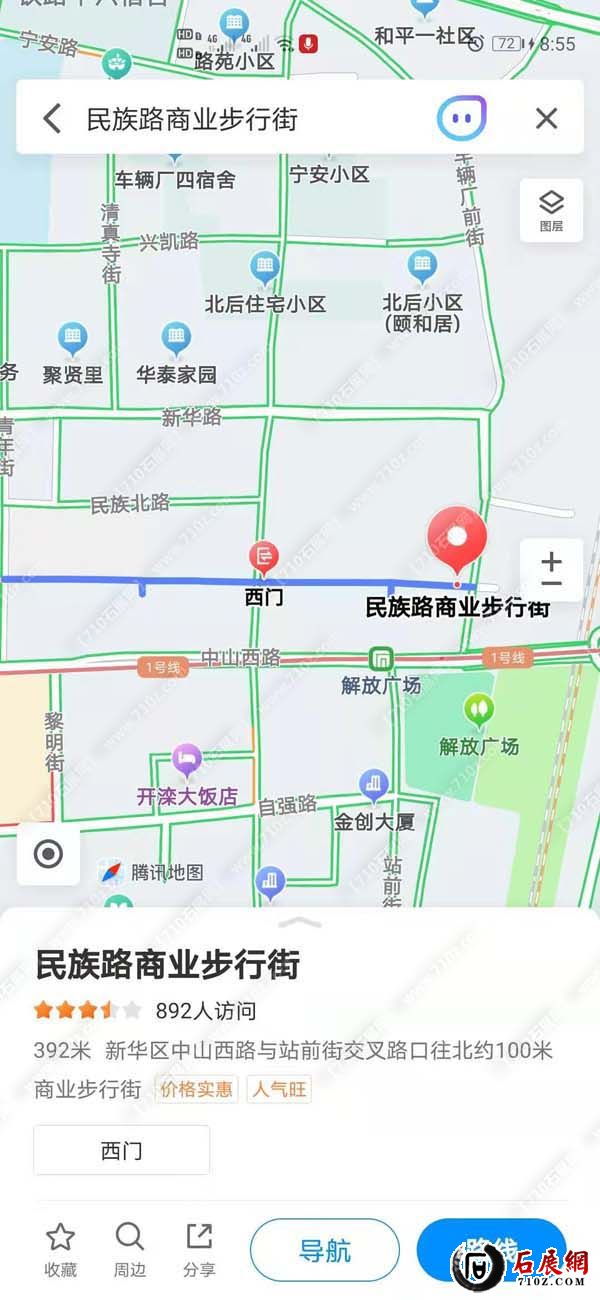The height and width of the screenshot is (1300, 600).
Task: Go back from the search result
Action: 52,119
